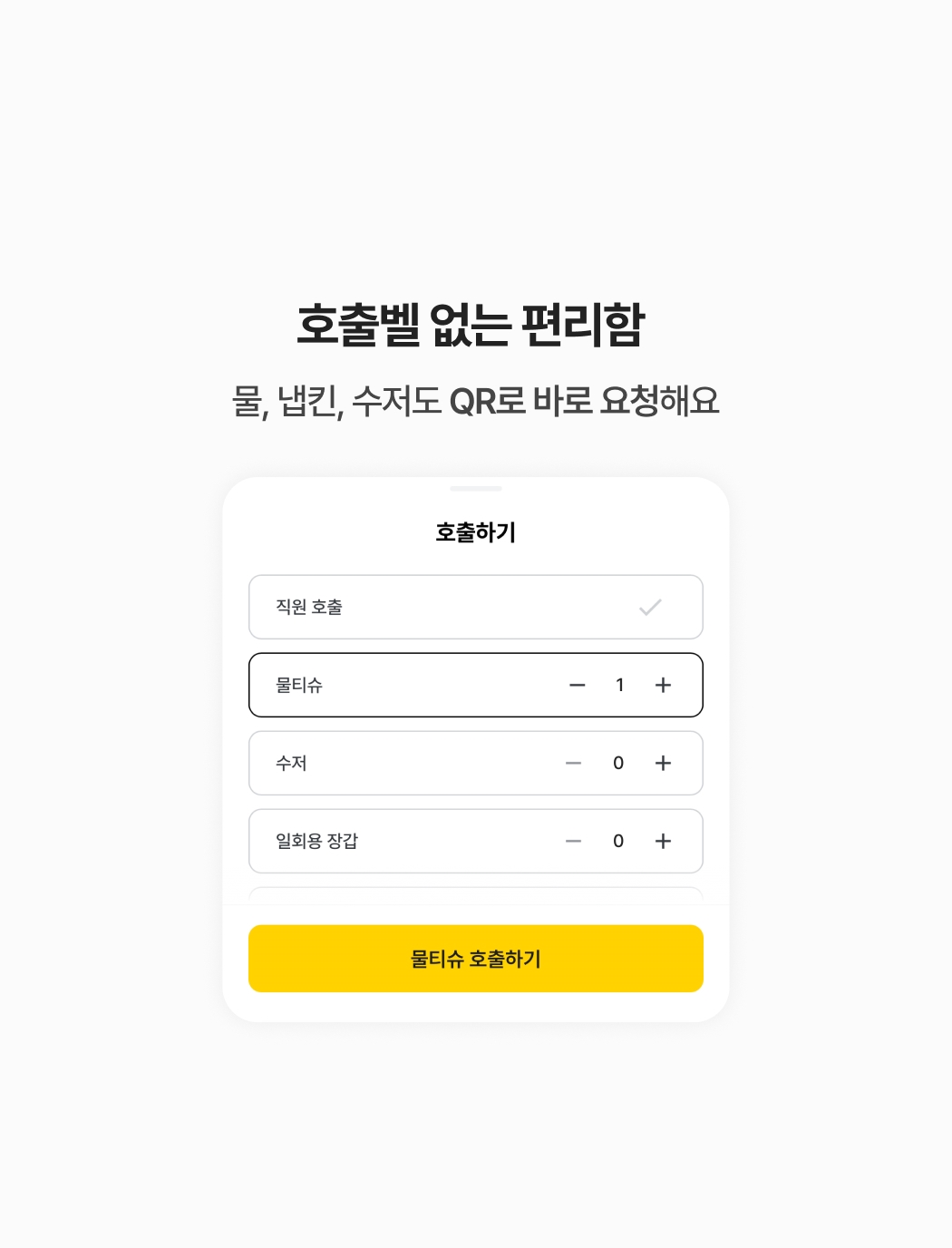
Task: Tap the drag handle above 호출하기 title
Action: click(x=476, y=488)
